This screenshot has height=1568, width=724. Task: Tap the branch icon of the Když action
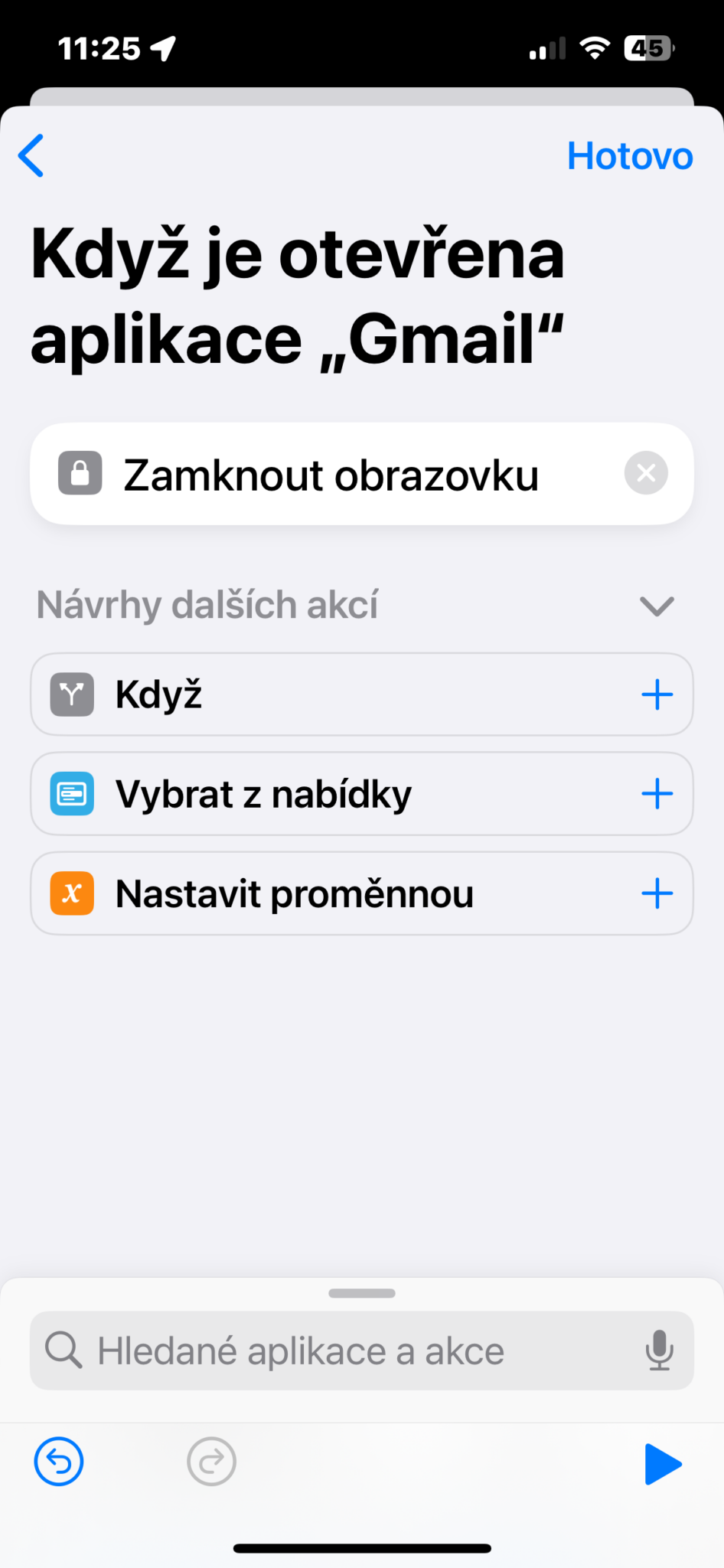tap(71, 694)
